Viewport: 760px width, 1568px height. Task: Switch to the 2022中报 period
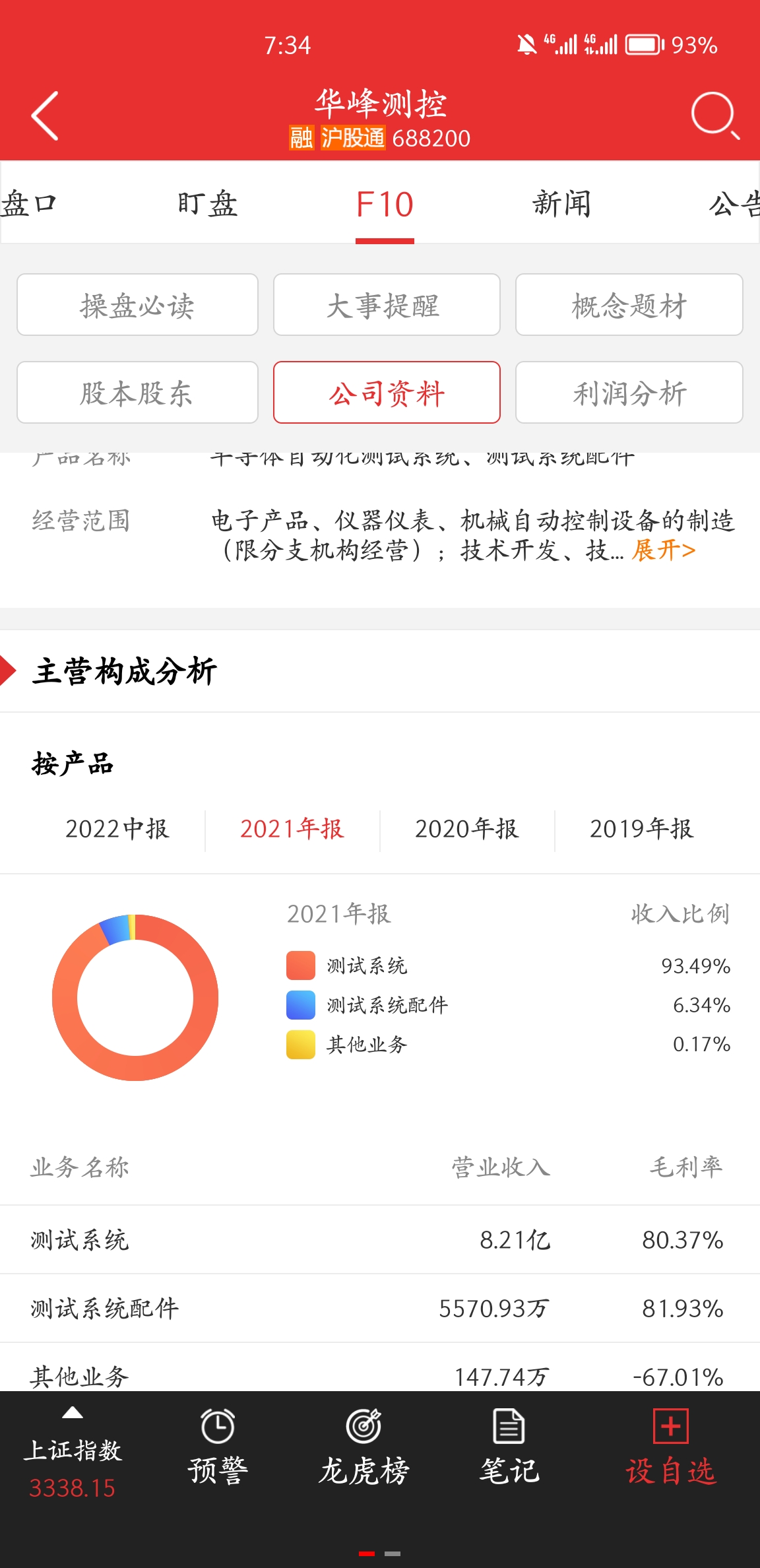pos(117,829)
